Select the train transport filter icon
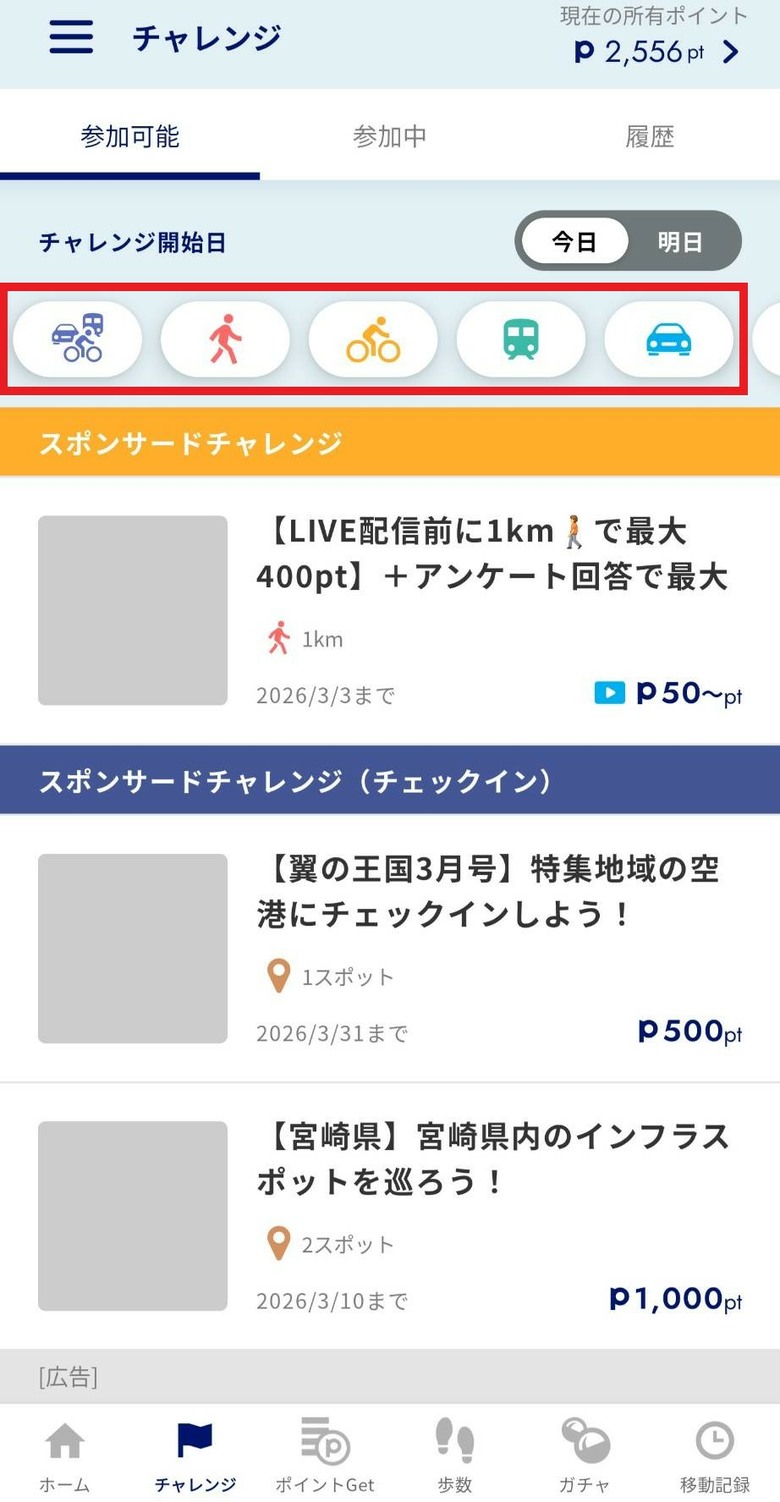Screen dimensions: 780x1502 pos(521,340)
